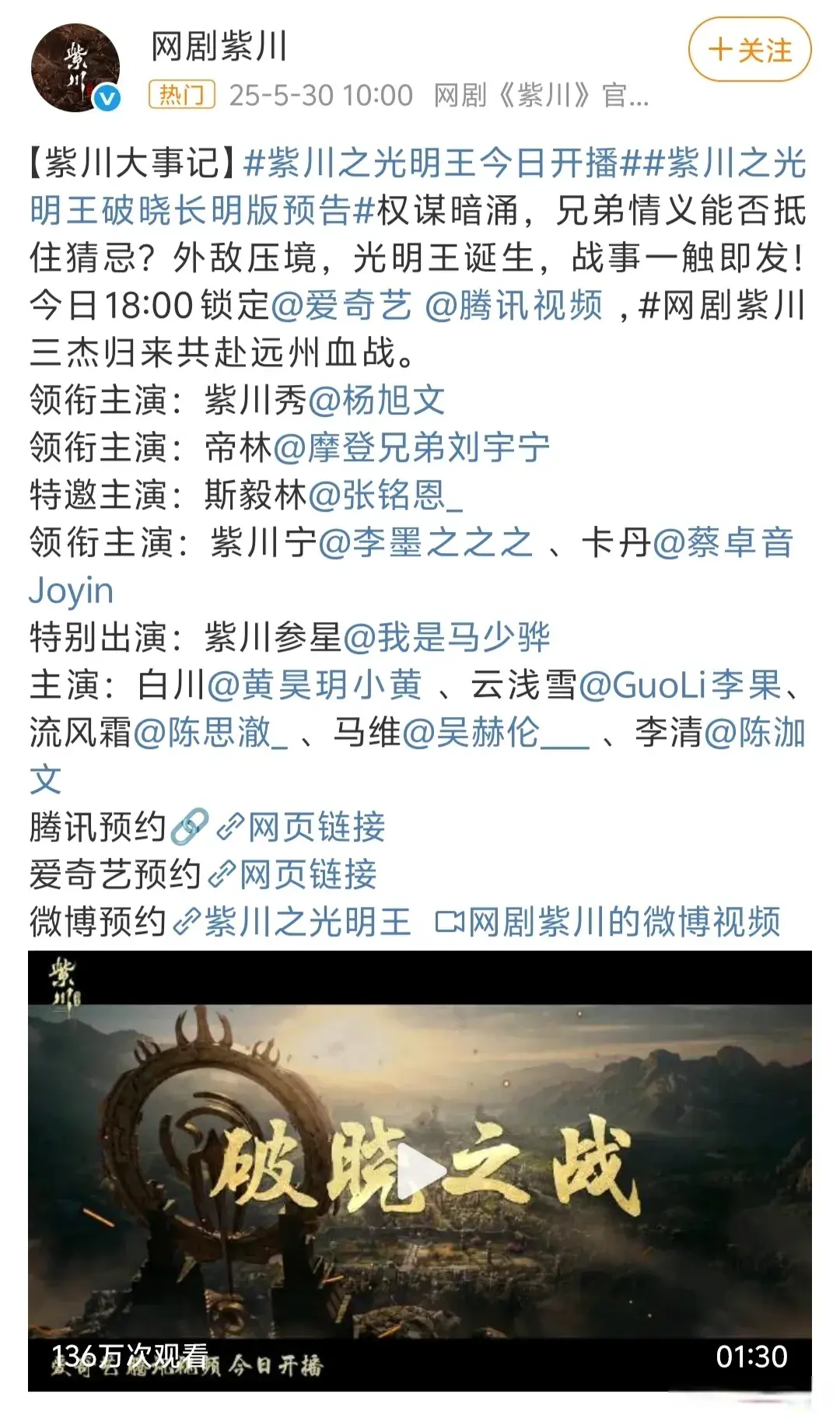Open the @爱奇艺 mention

point(341,306)
